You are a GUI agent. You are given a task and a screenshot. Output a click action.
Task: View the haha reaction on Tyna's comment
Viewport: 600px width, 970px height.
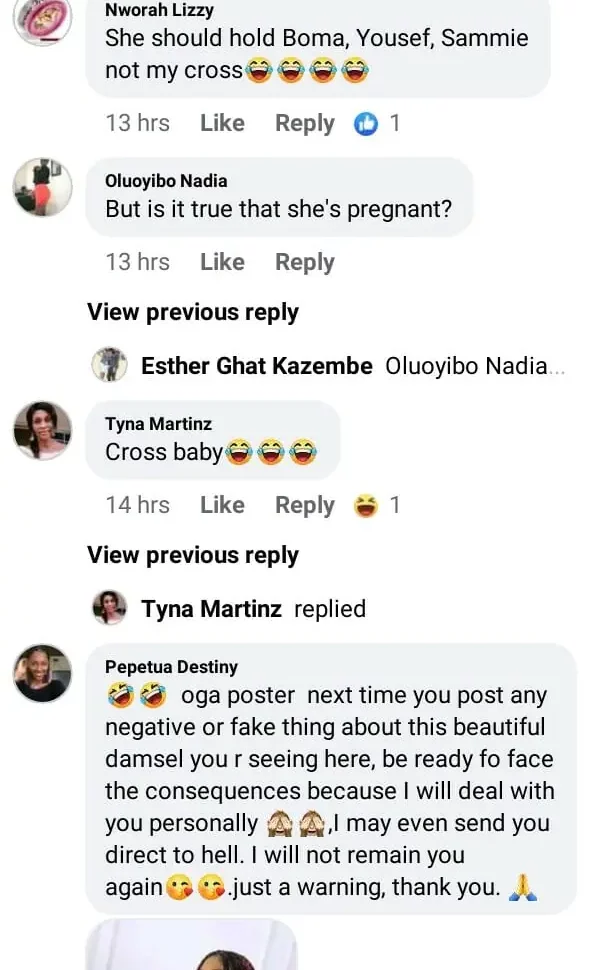tap(377, 505)
